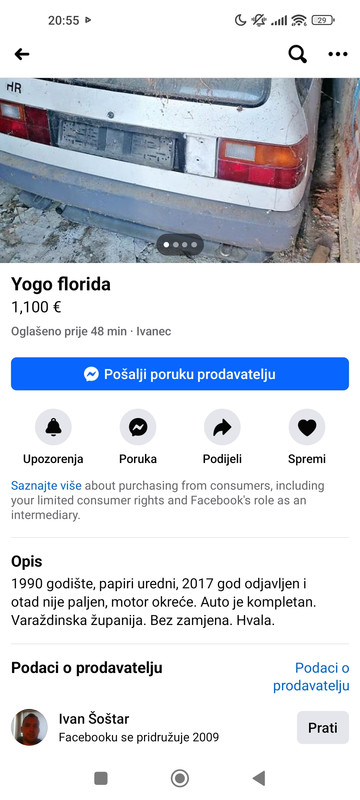Open recent apps with square button
Viewport: 360px width, 800px height.
pyautogui.click(x=101, y=779)
